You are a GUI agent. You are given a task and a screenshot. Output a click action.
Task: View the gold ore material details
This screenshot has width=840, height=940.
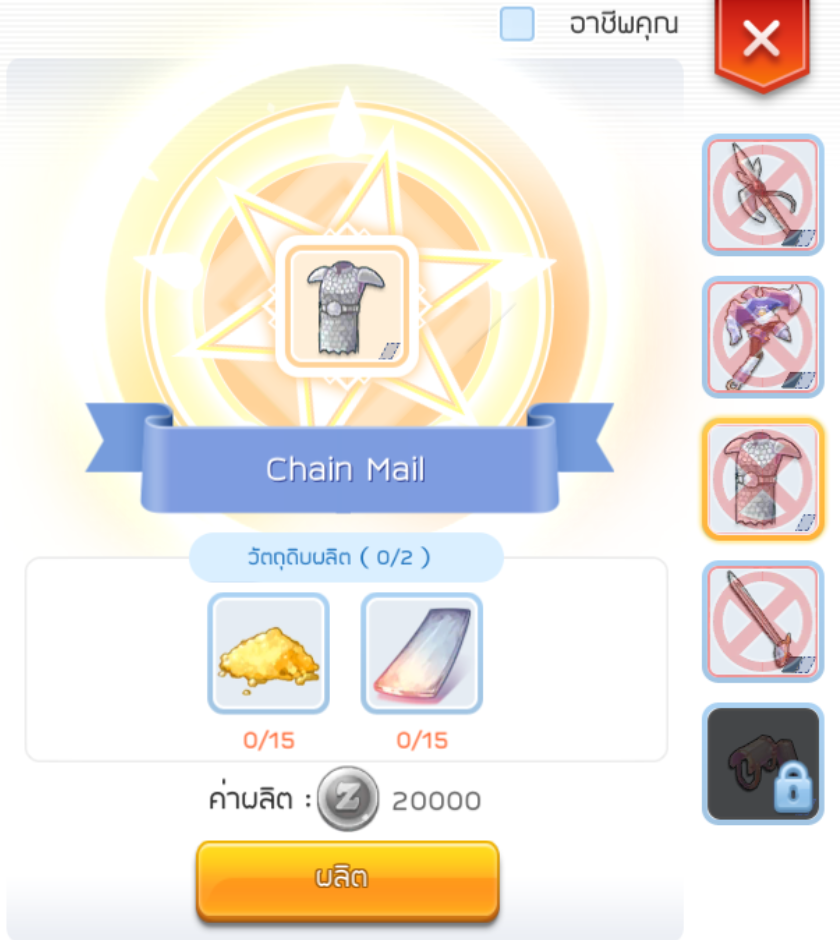coord(268,654)
